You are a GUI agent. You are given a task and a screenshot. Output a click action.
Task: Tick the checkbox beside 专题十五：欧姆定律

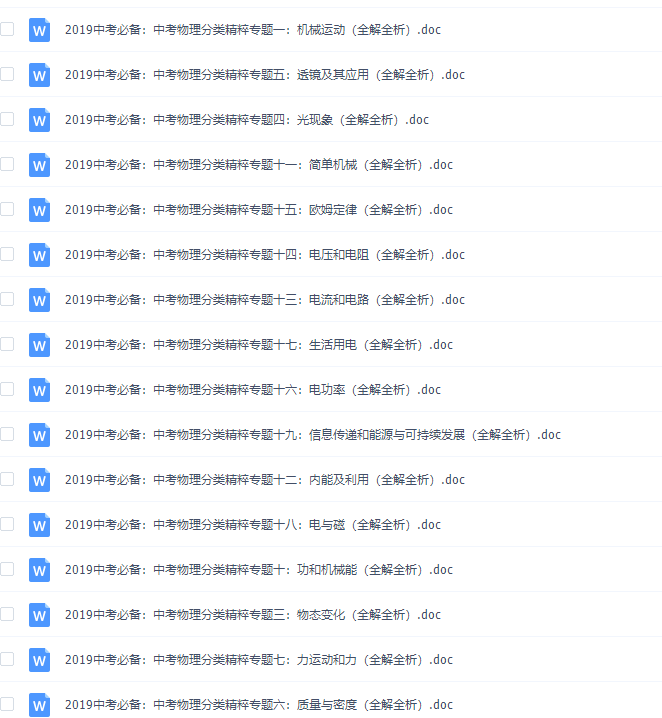pos(7,209)
